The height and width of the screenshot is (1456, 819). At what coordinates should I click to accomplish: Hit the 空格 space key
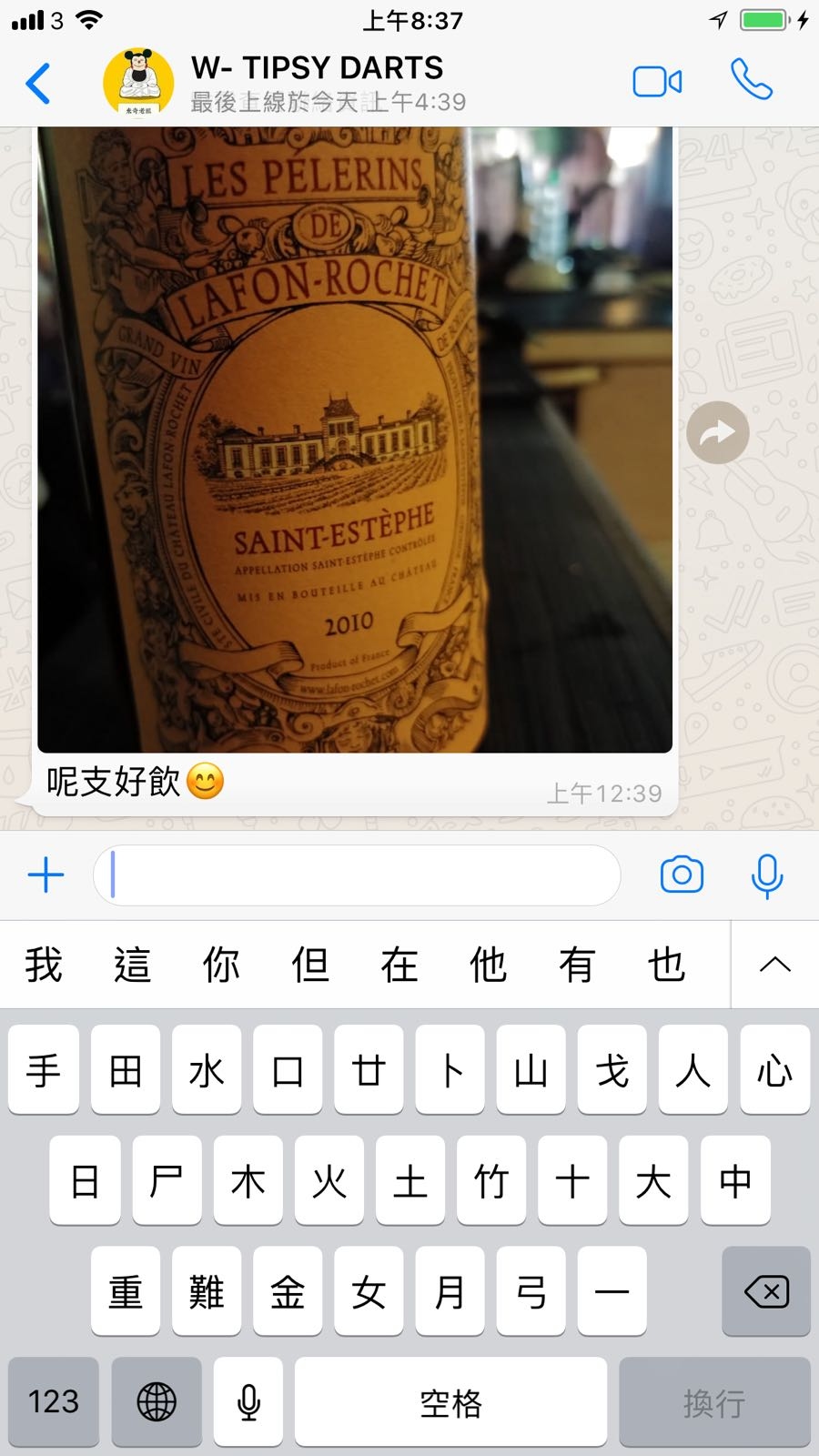[450, 1401]
